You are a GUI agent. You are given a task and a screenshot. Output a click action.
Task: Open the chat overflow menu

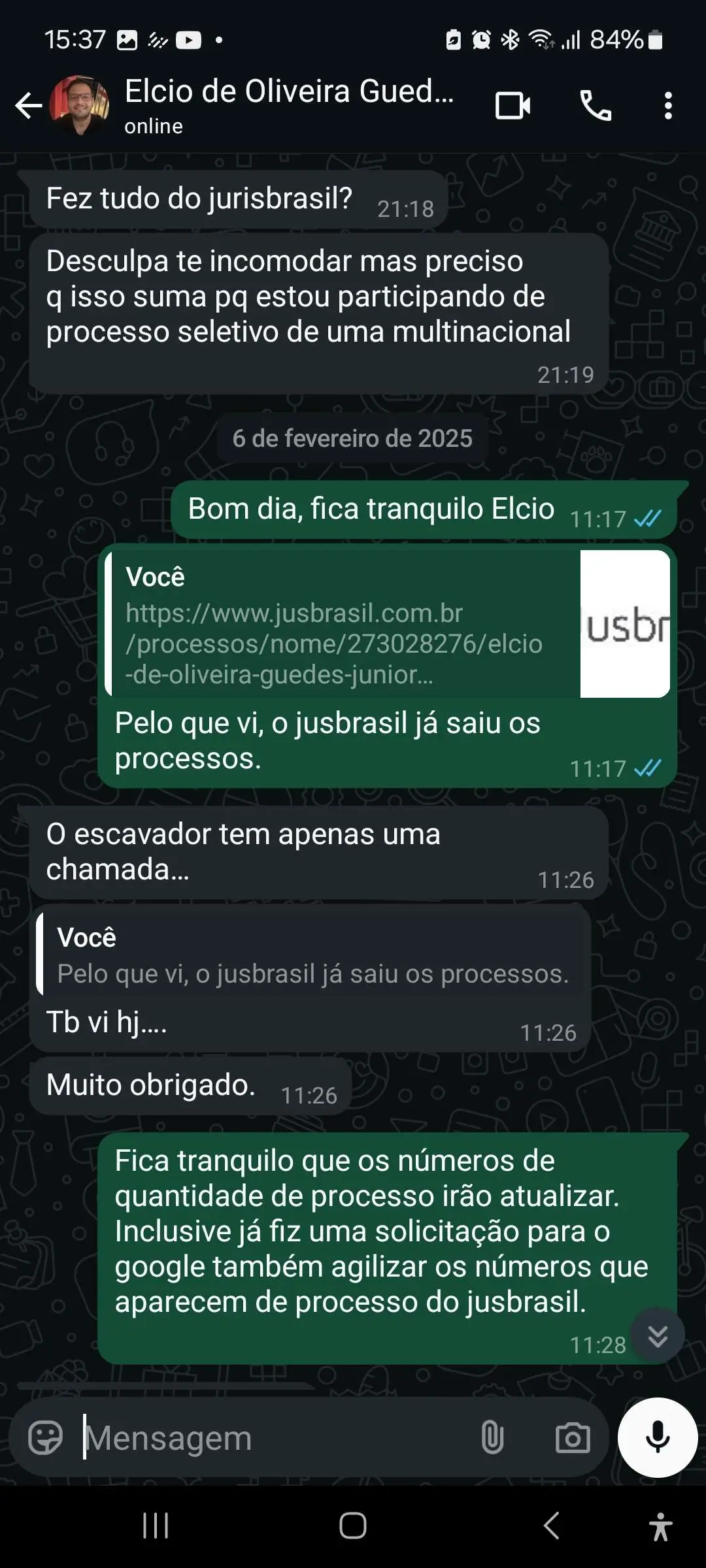click(x=668, y=106)
